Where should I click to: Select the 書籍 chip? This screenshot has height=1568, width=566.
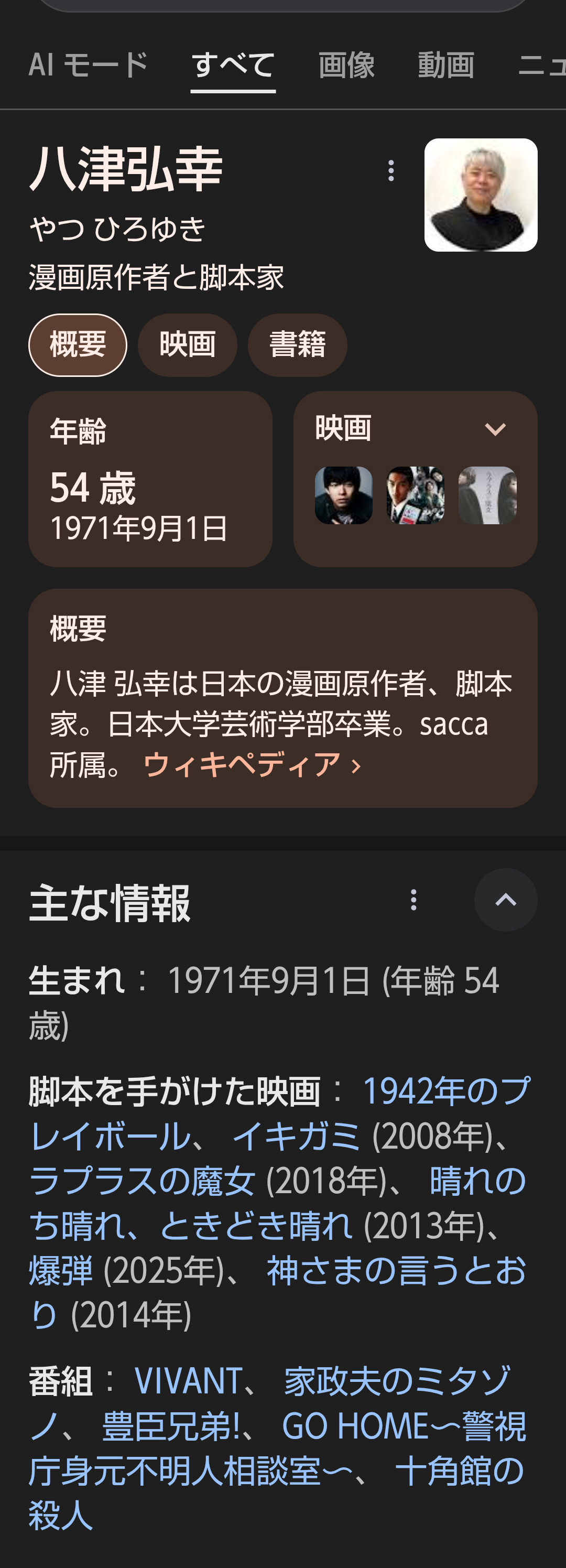click(x=298, y=344)
